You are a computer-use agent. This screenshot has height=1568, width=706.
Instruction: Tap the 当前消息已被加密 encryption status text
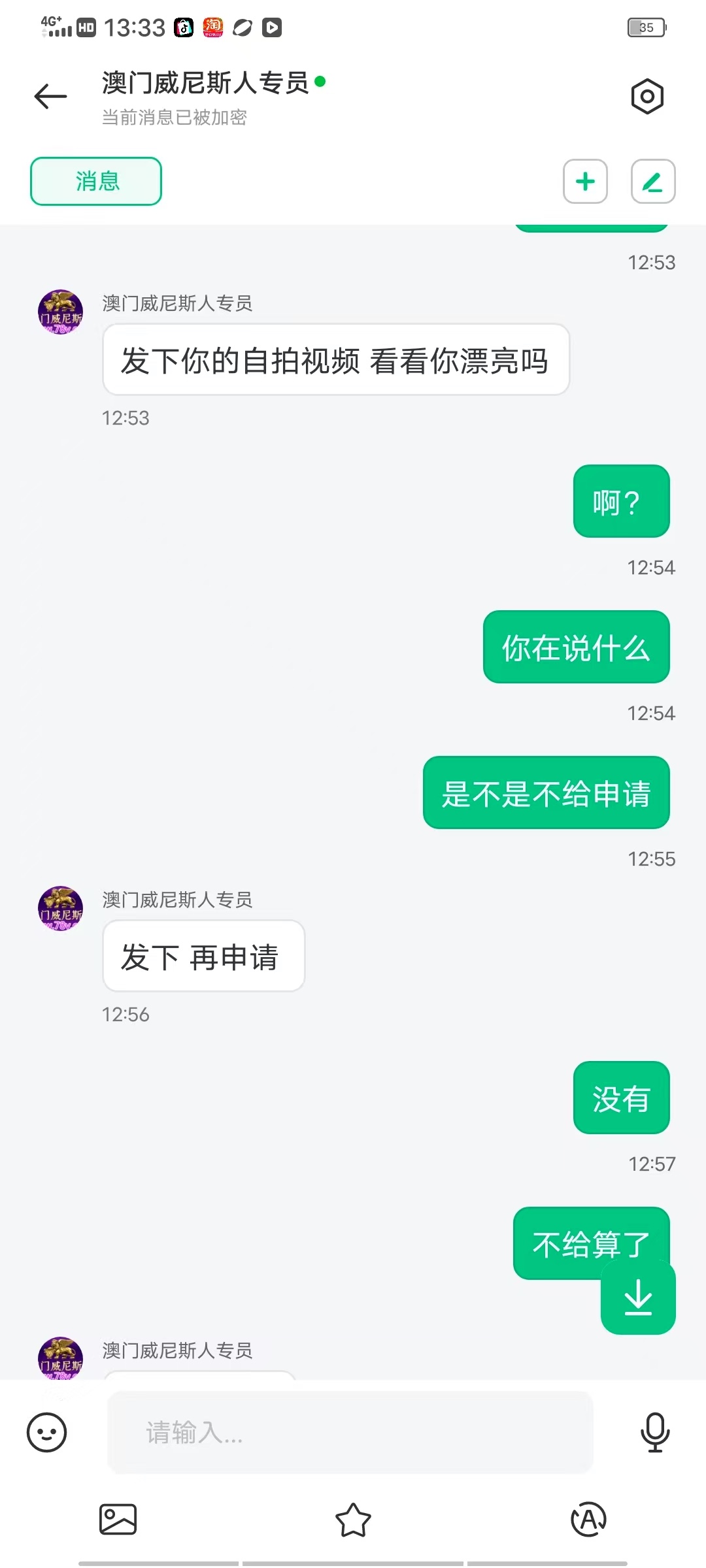click(x=172, y=118)
